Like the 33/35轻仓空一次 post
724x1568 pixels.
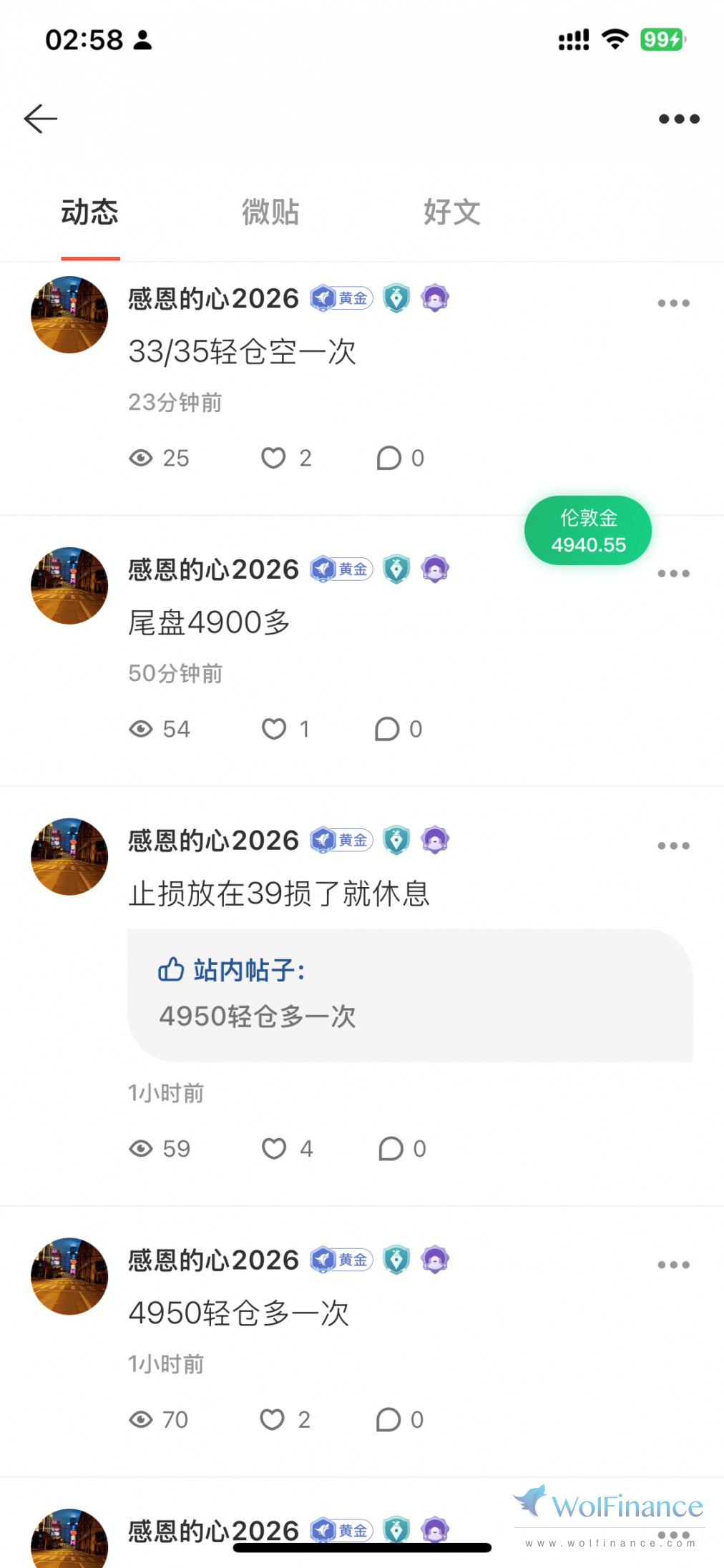pyautogui.click(x=274, y=458)
